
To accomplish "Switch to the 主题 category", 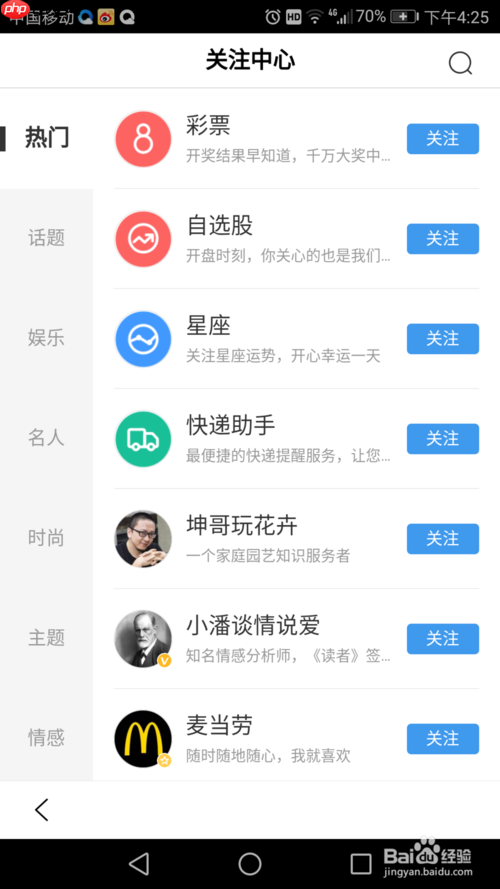I will pos(46,638).
